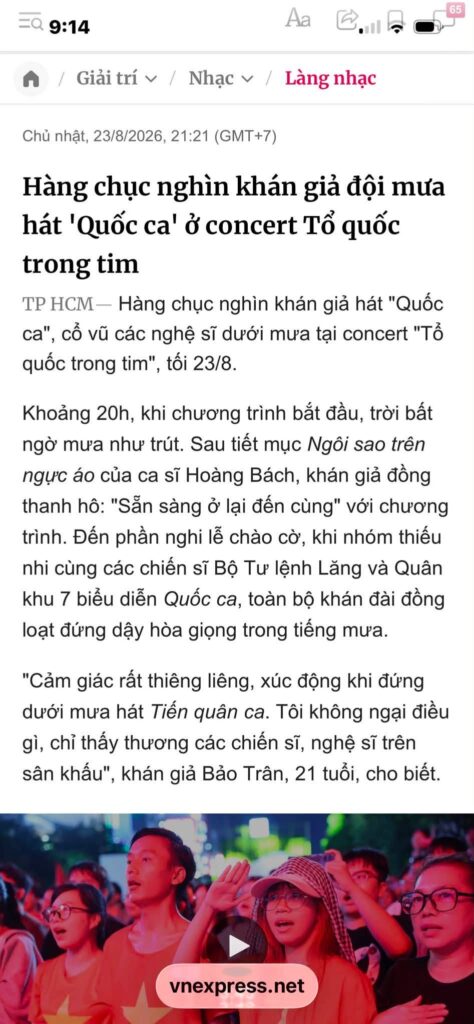Share this article

coord(348,20)
